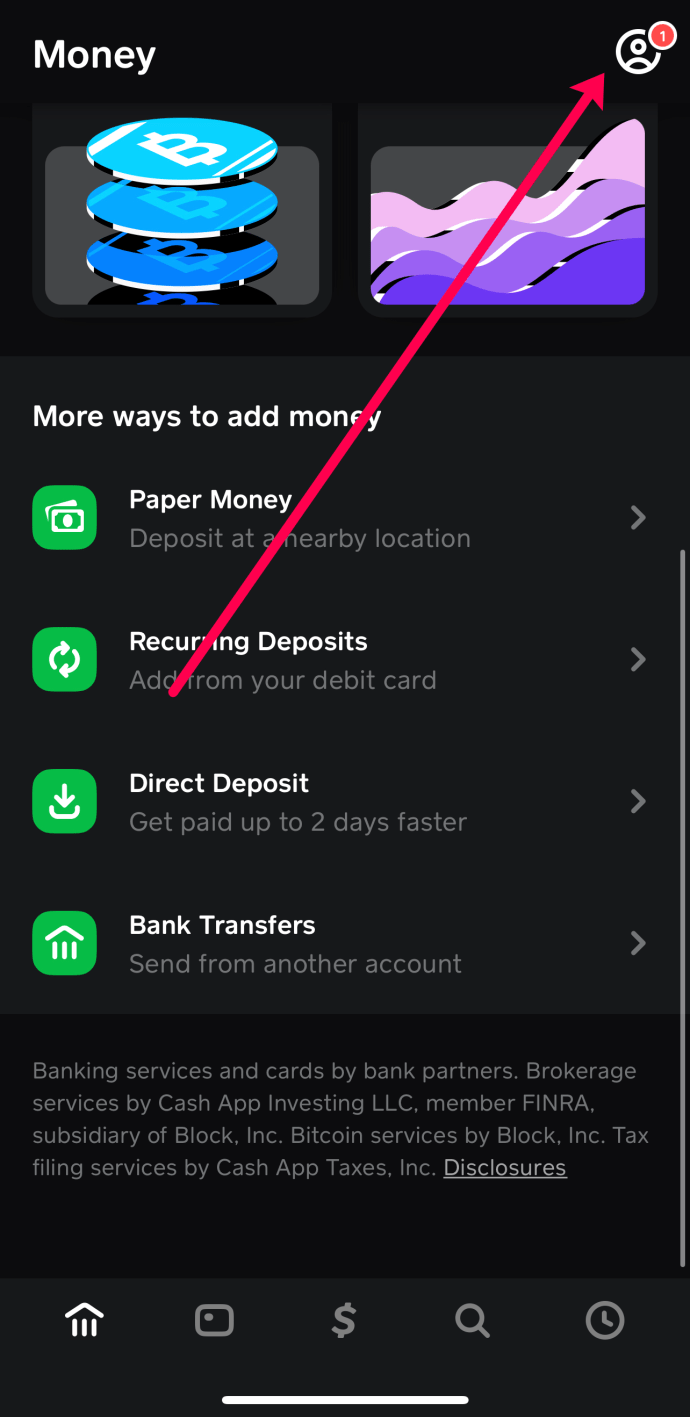The image size is (690, 1417).
Task: Choose Bank Transfers
Action: point(340,944)
